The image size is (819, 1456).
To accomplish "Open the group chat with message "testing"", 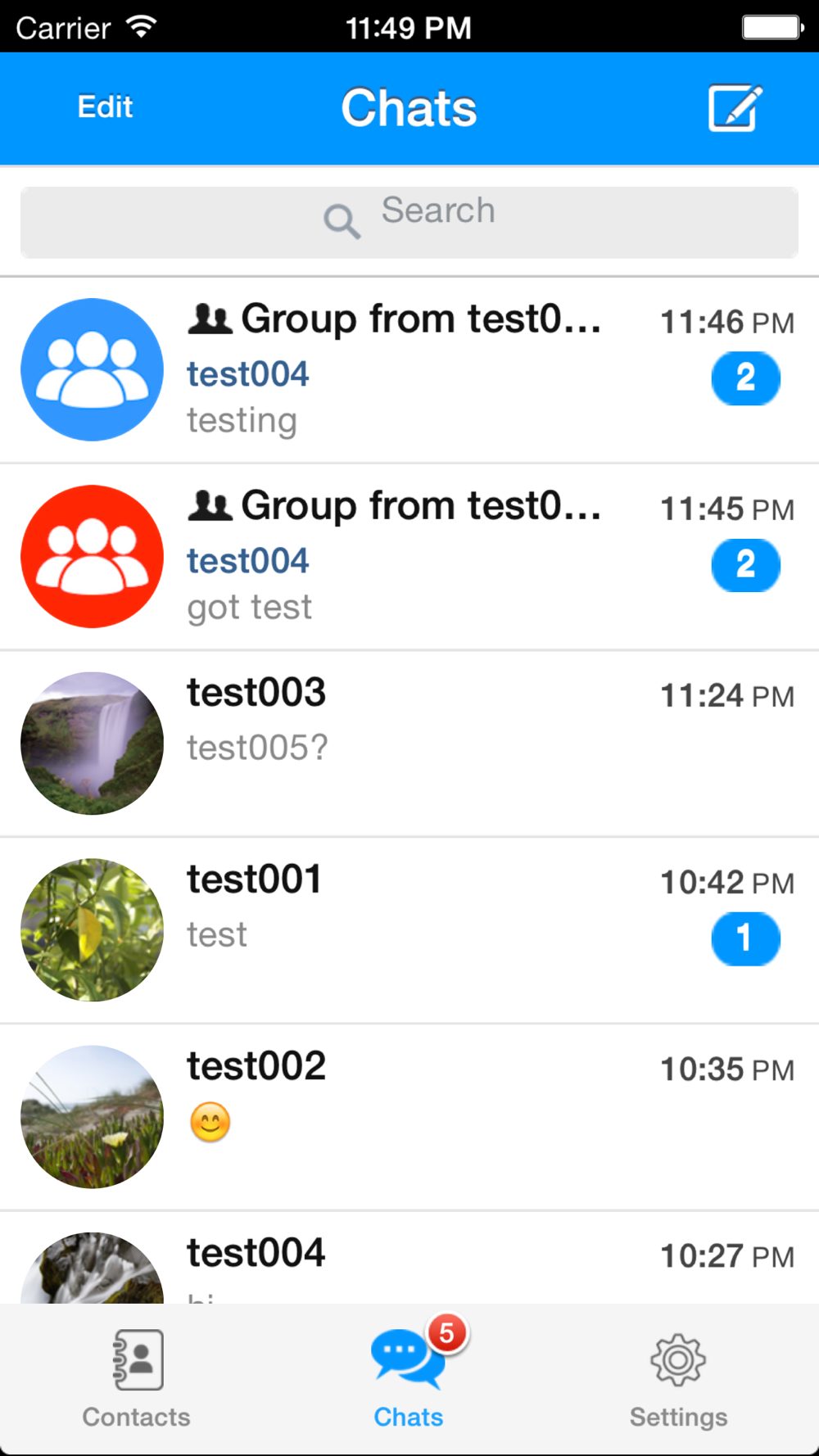I will (409, 371).
